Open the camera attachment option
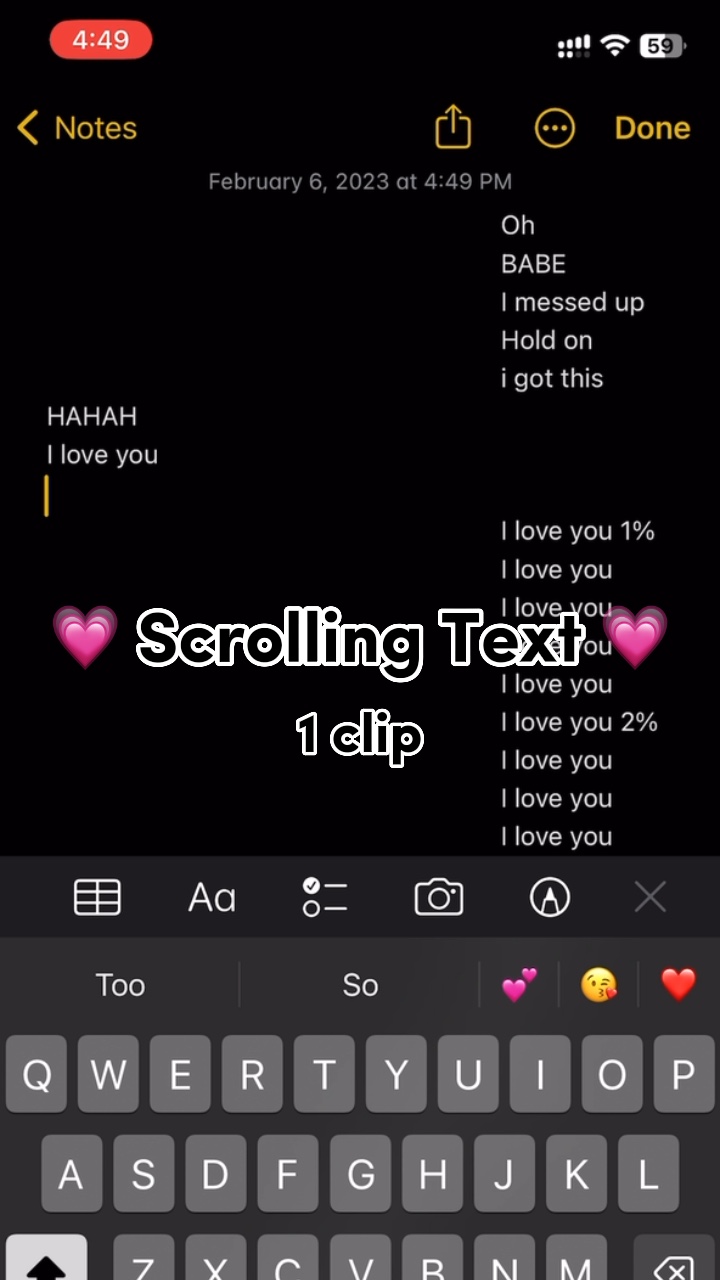Viewport: 720px width, 1280px height. (439, 897)
